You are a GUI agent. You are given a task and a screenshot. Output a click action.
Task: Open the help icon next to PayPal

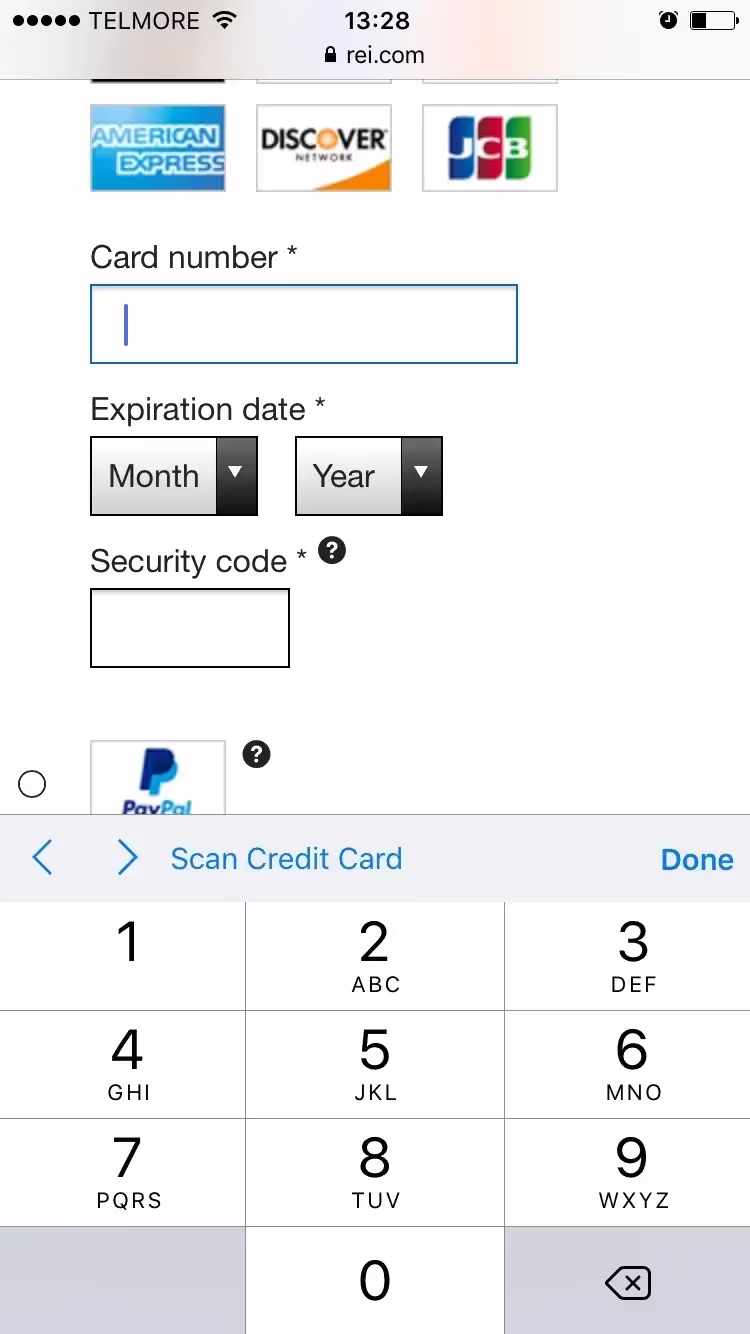click(x=256, y=754)
